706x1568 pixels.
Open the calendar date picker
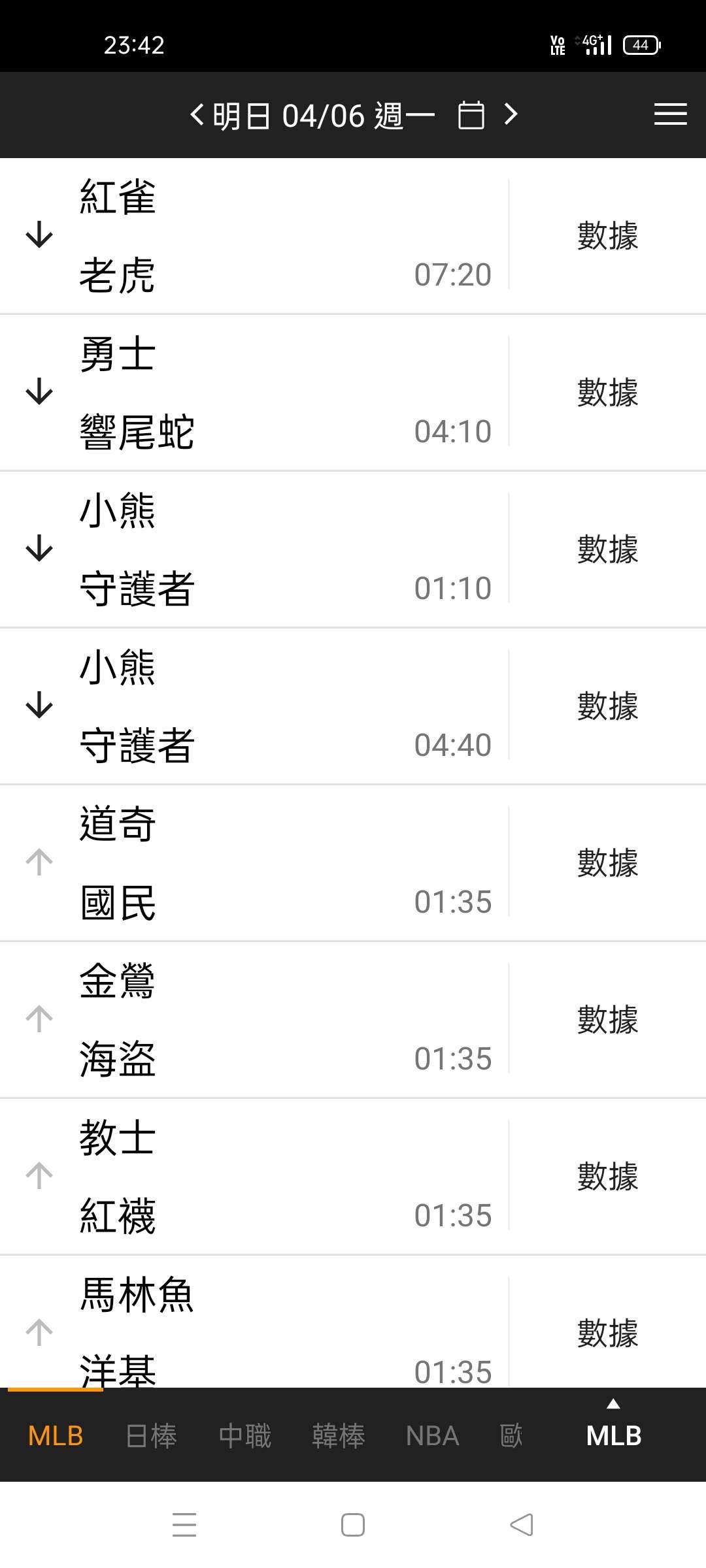coord(471,116)
